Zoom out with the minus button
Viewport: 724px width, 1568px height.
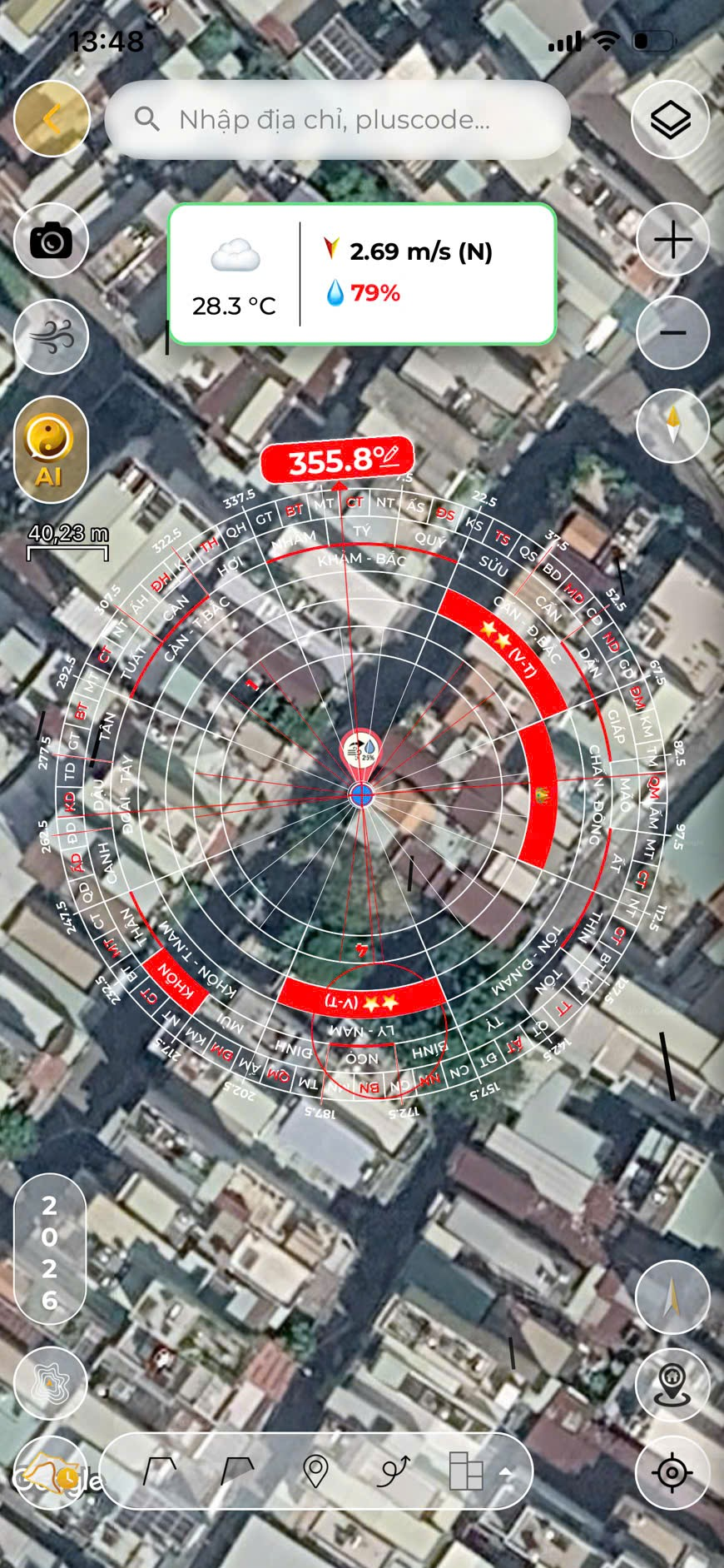click(x=672, y=332)
